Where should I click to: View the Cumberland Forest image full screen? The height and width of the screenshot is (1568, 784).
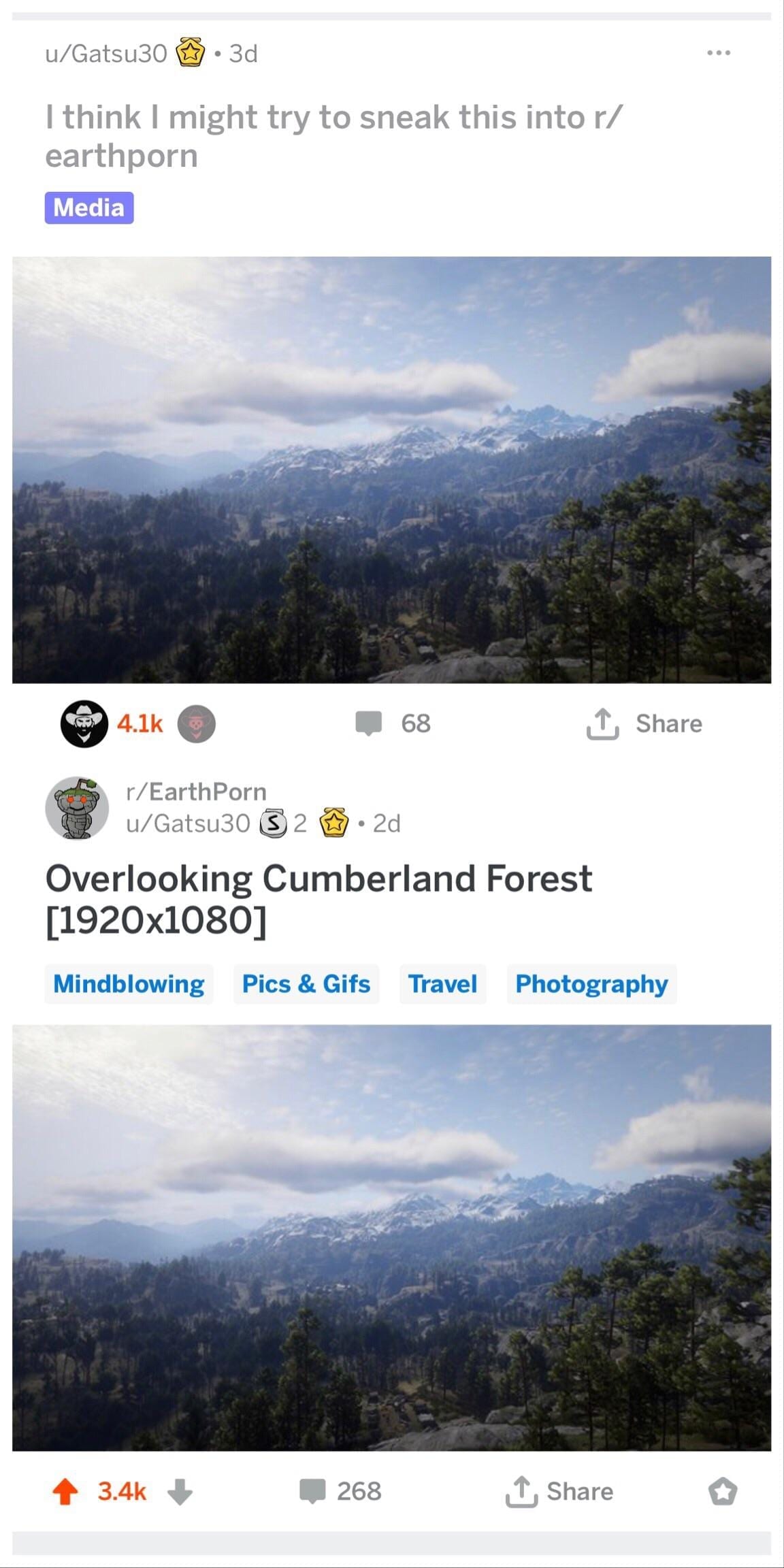(391, 1237)
